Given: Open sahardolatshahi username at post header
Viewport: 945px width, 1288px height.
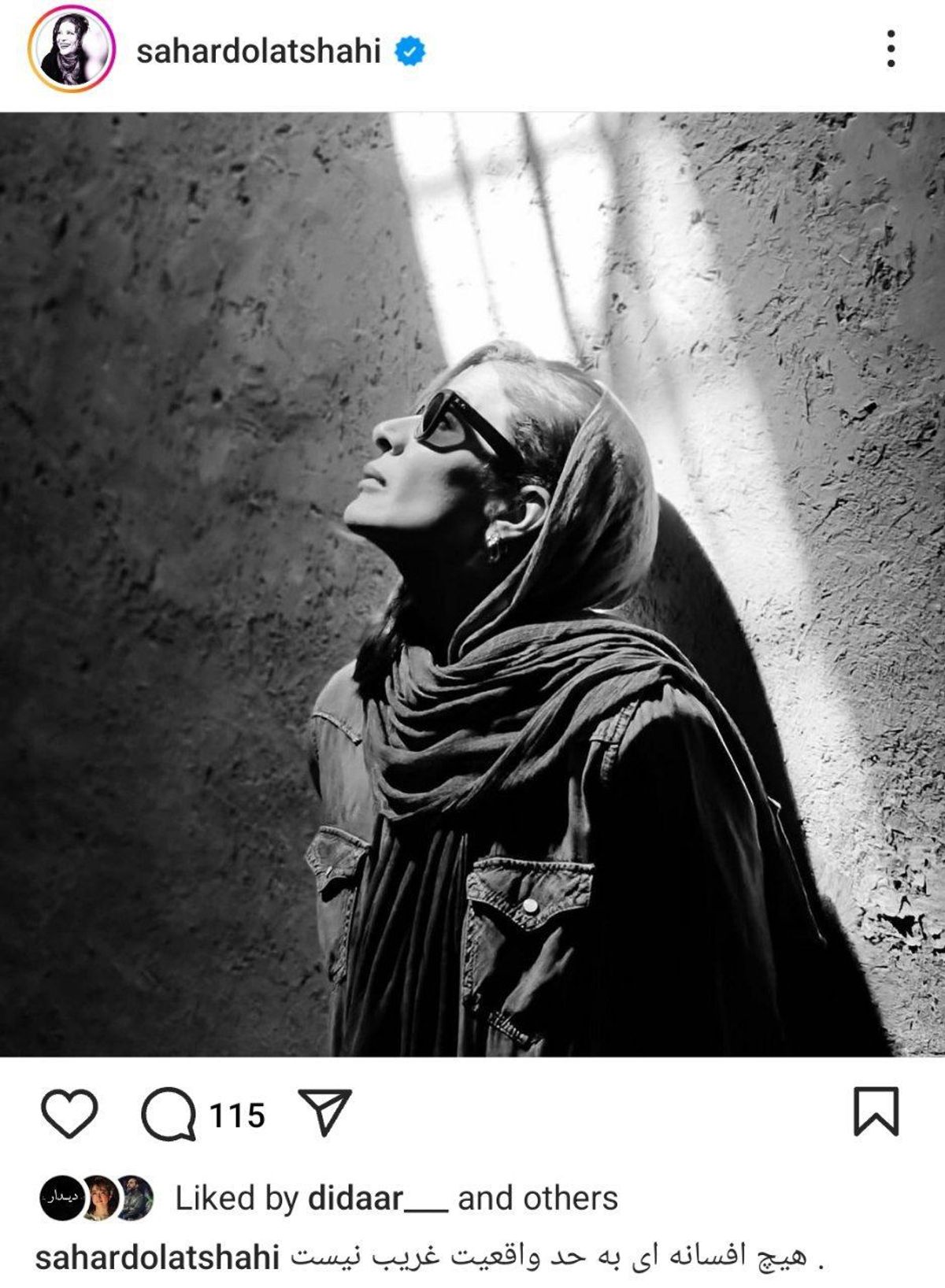Looking at the screenshot, I should click(258, 52).
